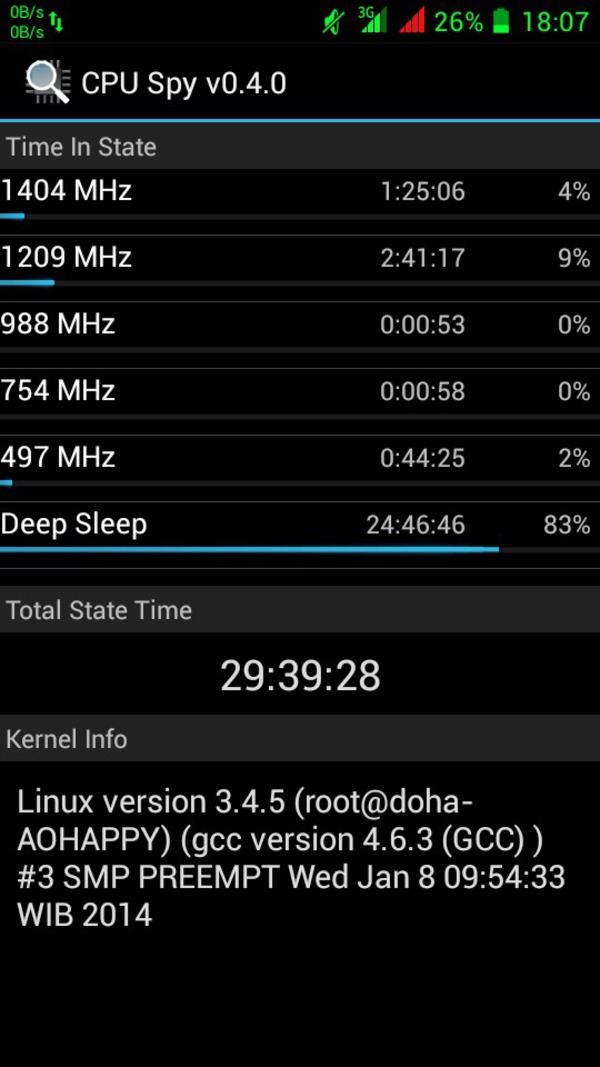Image resolution: width=600 pixels, height=1067 pixels.
Task: Tap the CPU Spy icon in the action bar
Action: tap(48, 82)
